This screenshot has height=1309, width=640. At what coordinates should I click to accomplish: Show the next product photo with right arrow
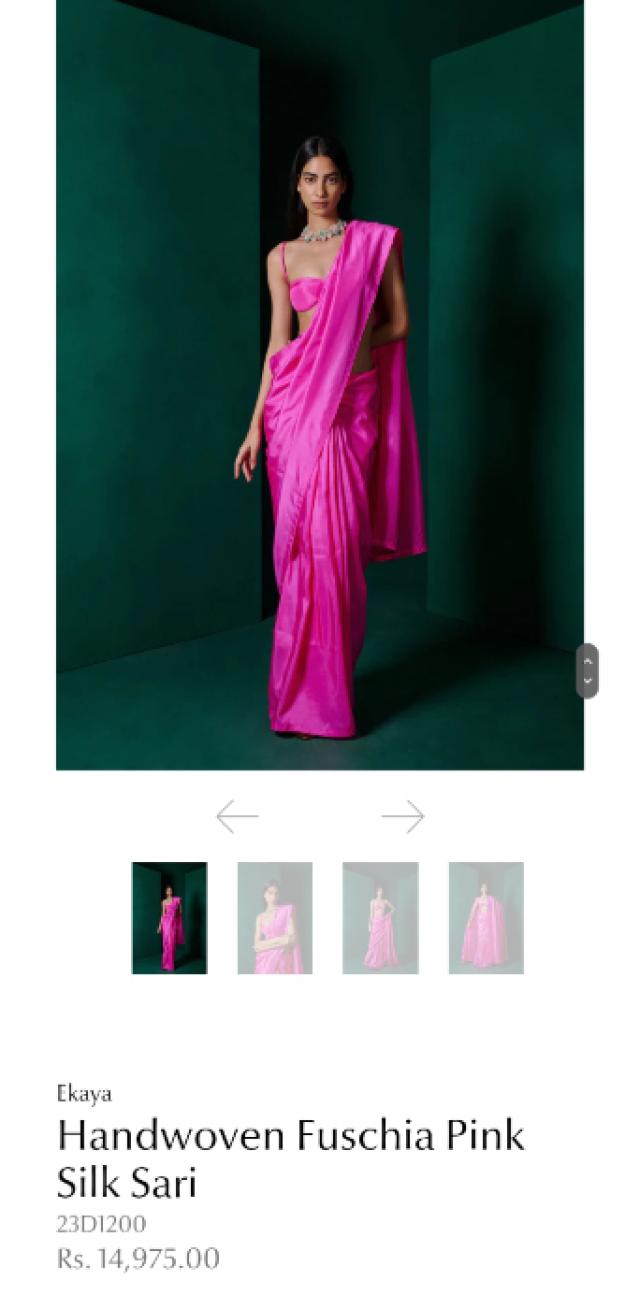click(x=403, y=817)
